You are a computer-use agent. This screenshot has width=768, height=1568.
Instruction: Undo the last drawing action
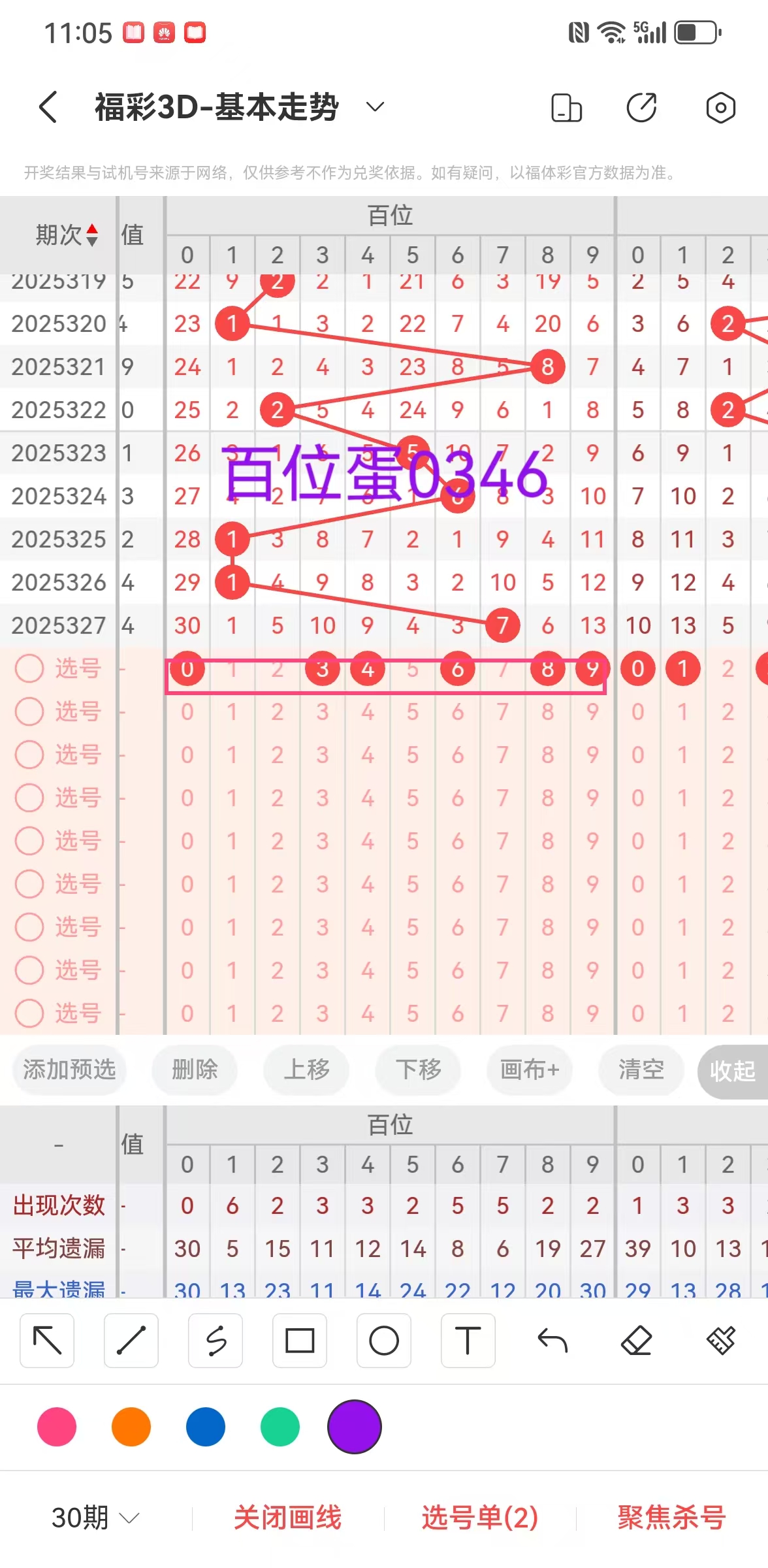552,1341
